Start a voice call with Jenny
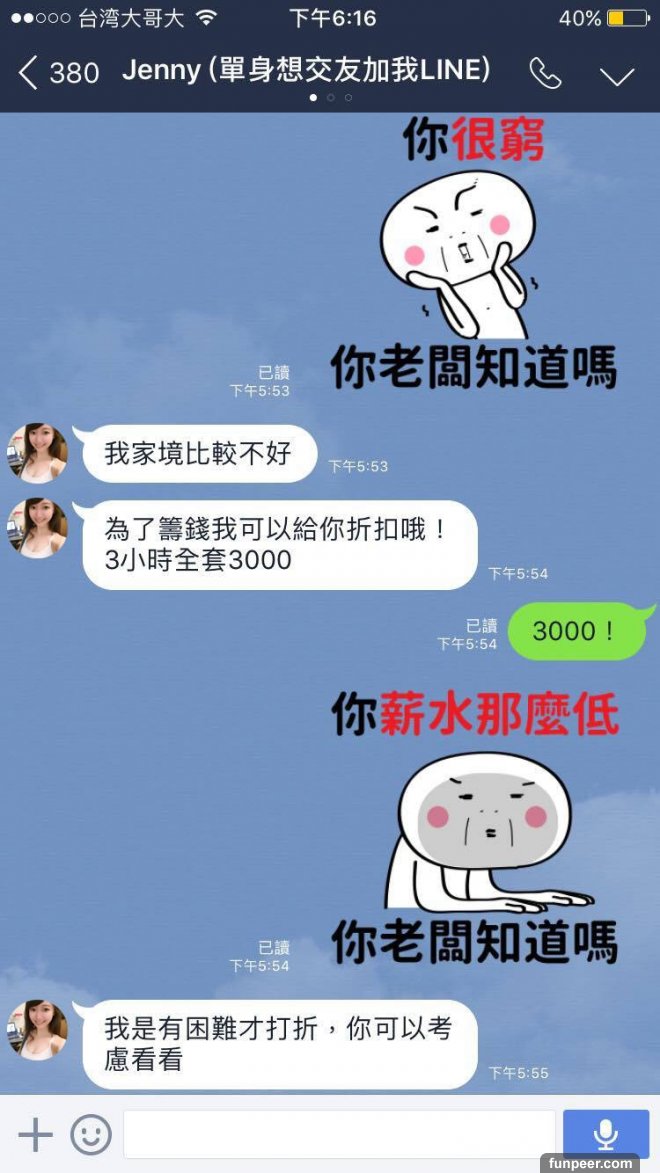This screenshot has height=1173, width=660. [545, 74]
